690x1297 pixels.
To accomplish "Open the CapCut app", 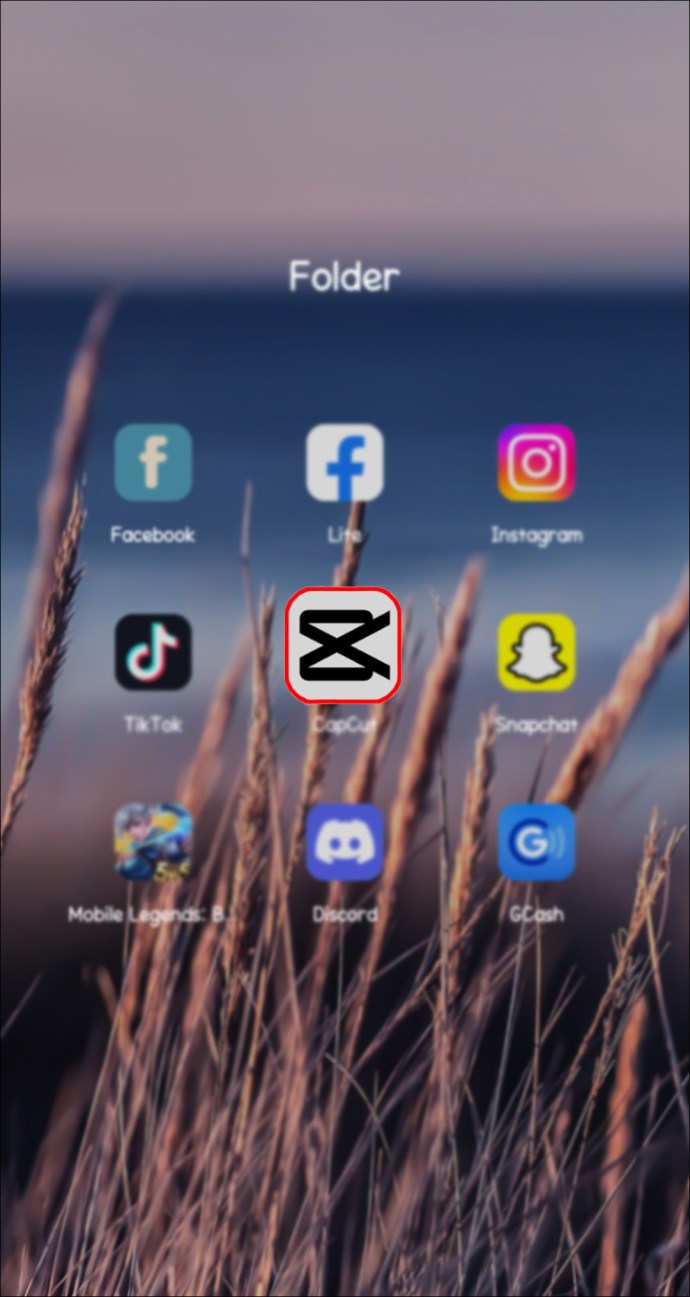I will pyautogui.click(x=344, y=644).
